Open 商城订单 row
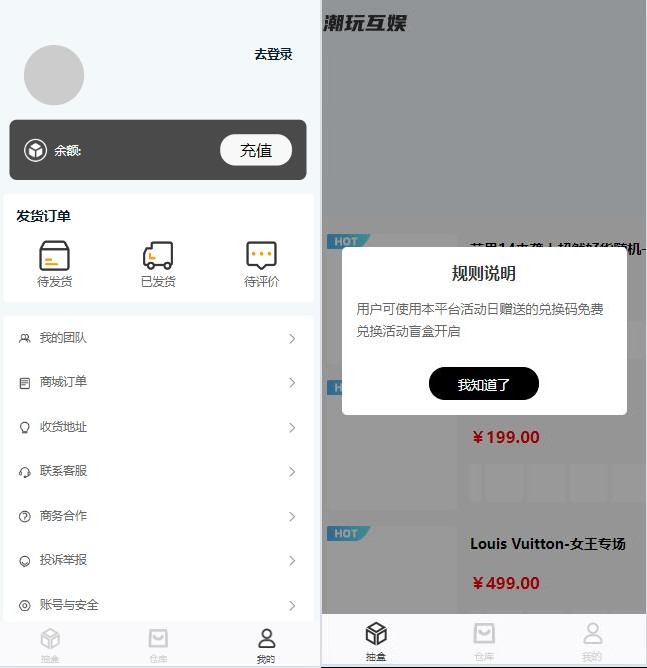 coord(158,382)
